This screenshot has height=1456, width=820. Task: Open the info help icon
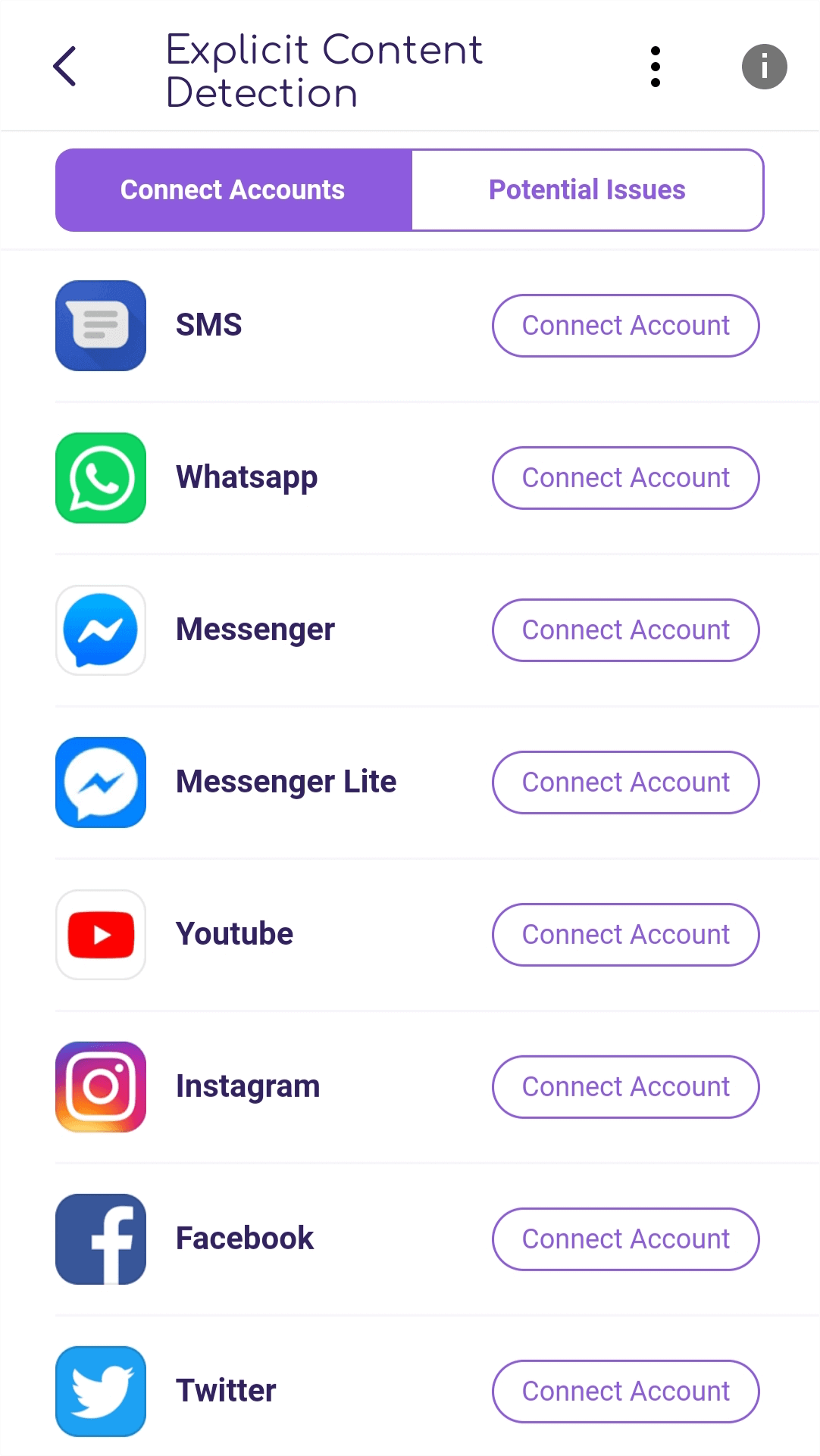pos(764,66)
